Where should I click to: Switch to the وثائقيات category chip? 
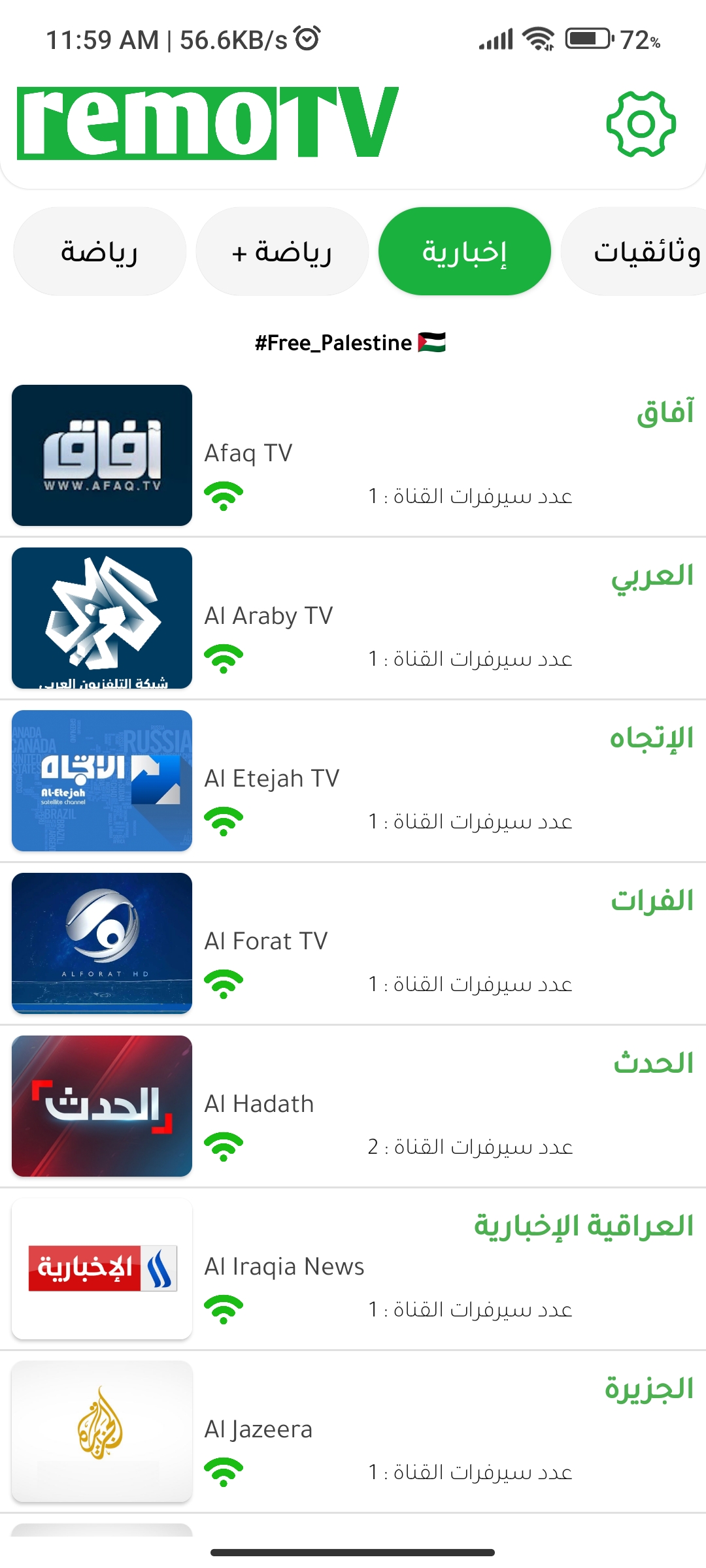point(633,252)
